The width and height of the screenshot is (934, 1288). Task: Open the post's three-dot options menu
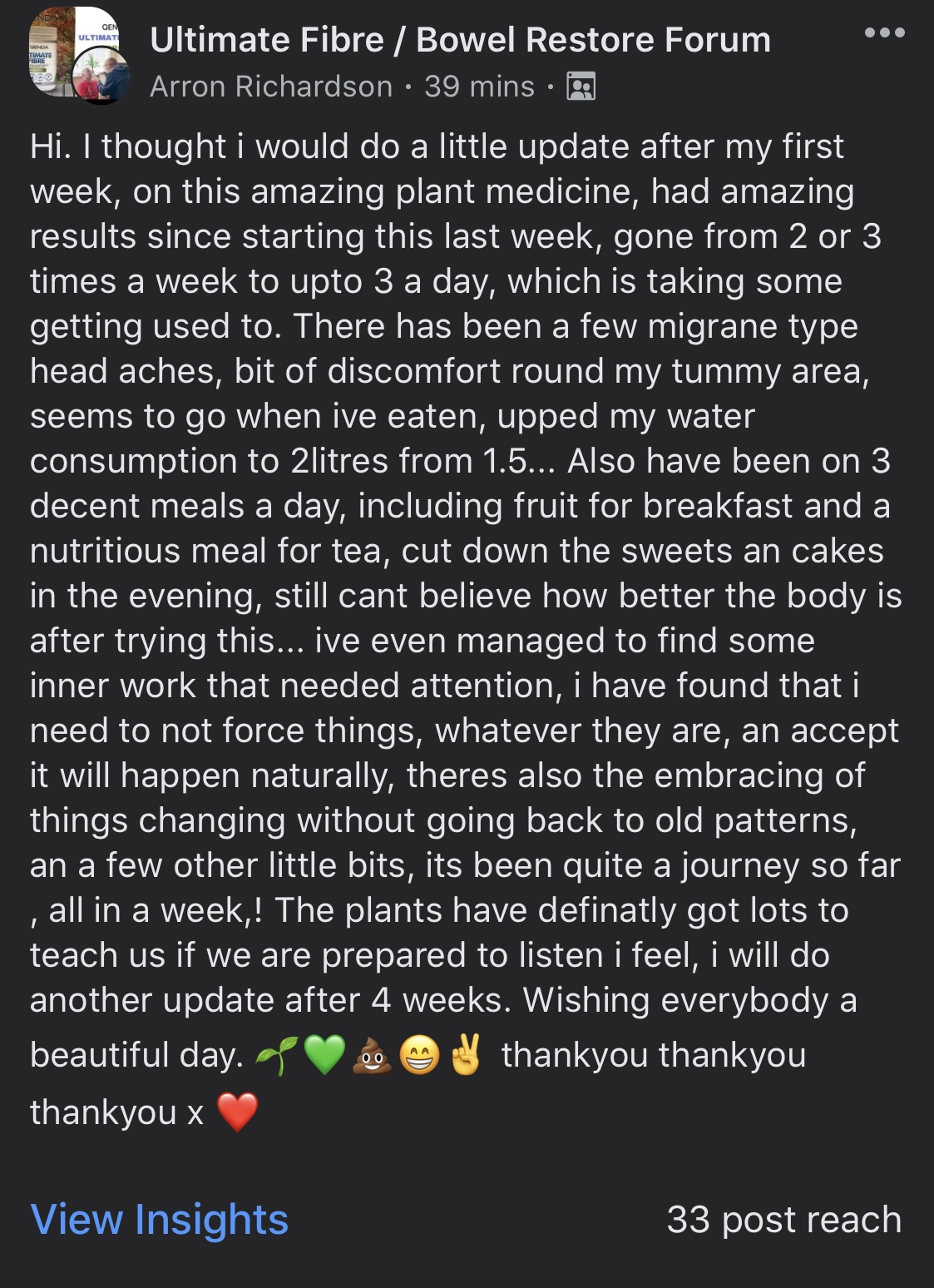pyautogui.click(x=884, y=33)
